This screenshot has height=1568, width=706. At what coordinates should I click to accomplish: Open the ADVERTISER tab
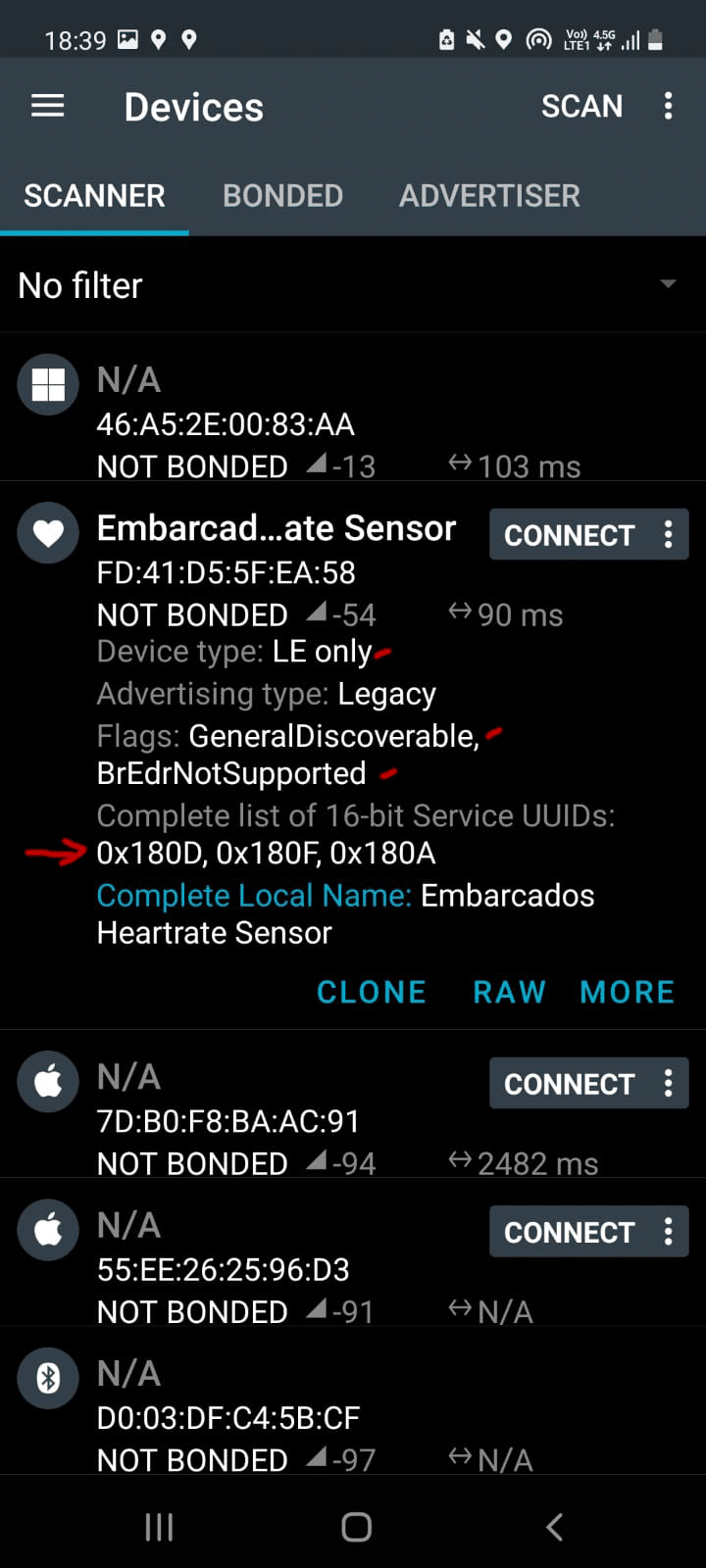click(x=489, y=196)
